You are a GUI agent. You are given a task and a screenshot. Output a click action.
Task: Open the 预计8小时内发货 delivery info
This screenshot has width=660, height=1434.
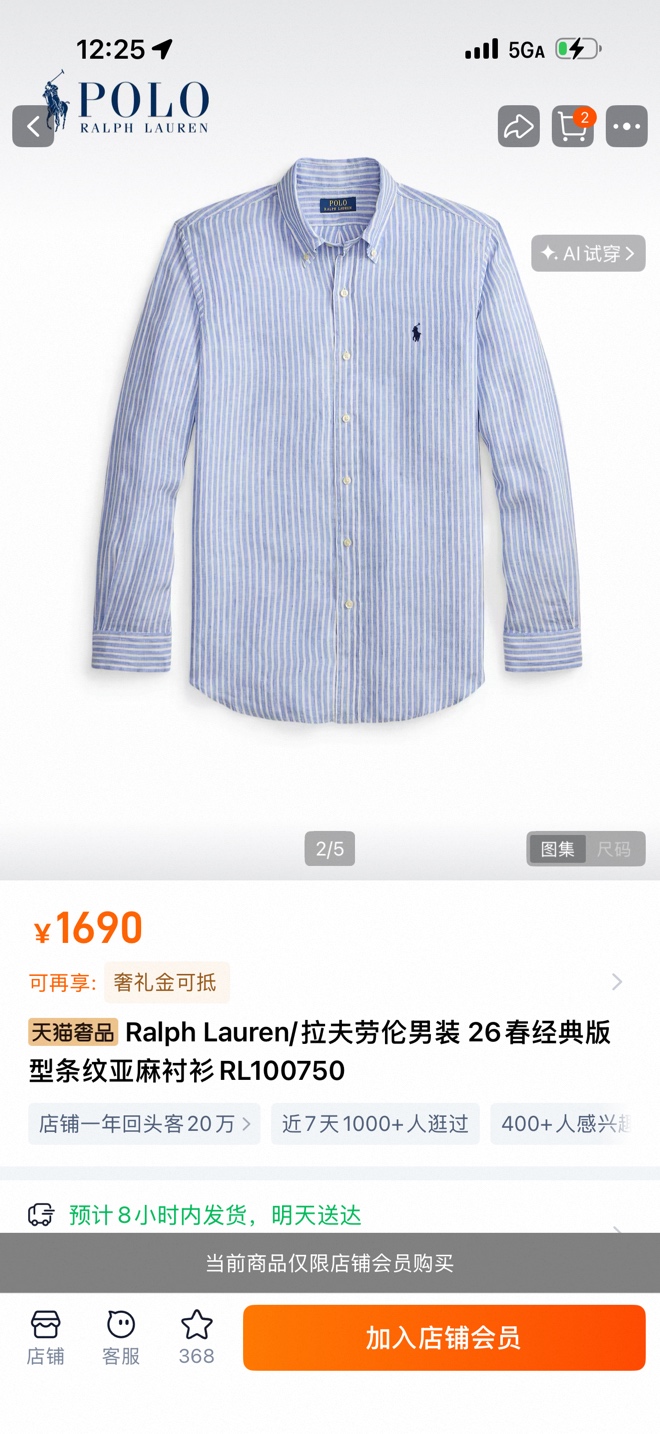tap(215, 1215)
